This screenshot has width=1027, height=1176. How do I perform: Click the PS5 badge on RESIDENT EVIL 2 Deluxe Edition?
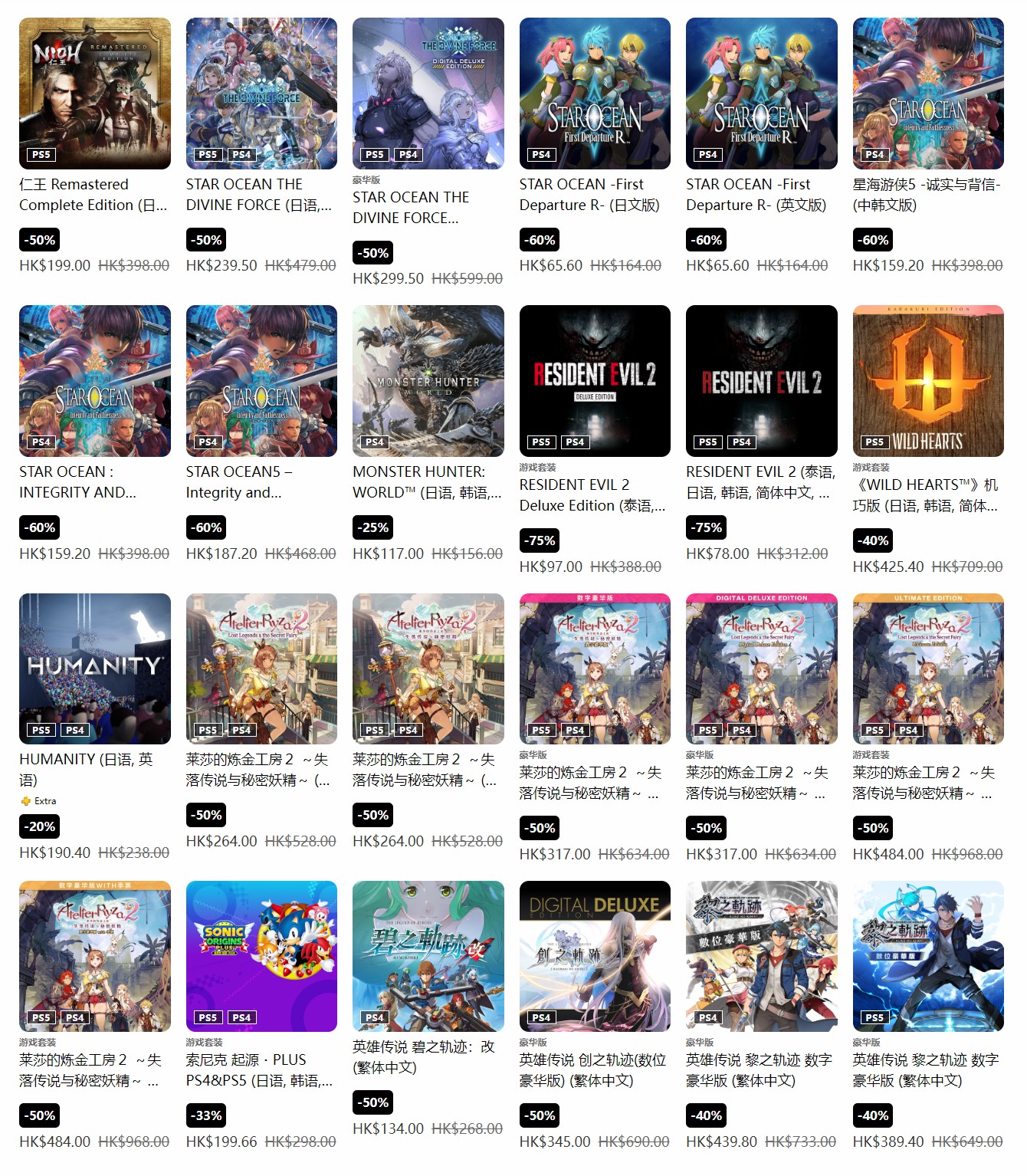[540, 442]
